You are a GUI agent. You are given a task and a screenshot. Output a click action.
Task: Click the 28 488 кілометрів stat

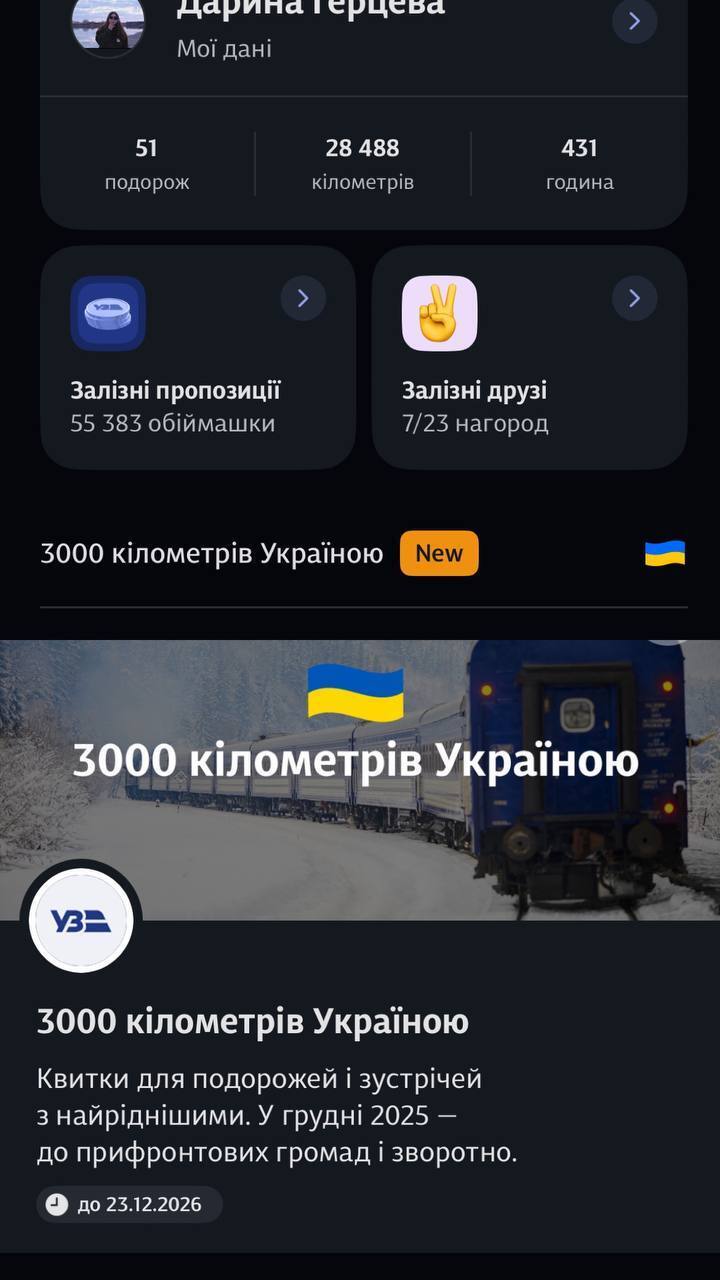pyautogui.click(x=362, y=163)
